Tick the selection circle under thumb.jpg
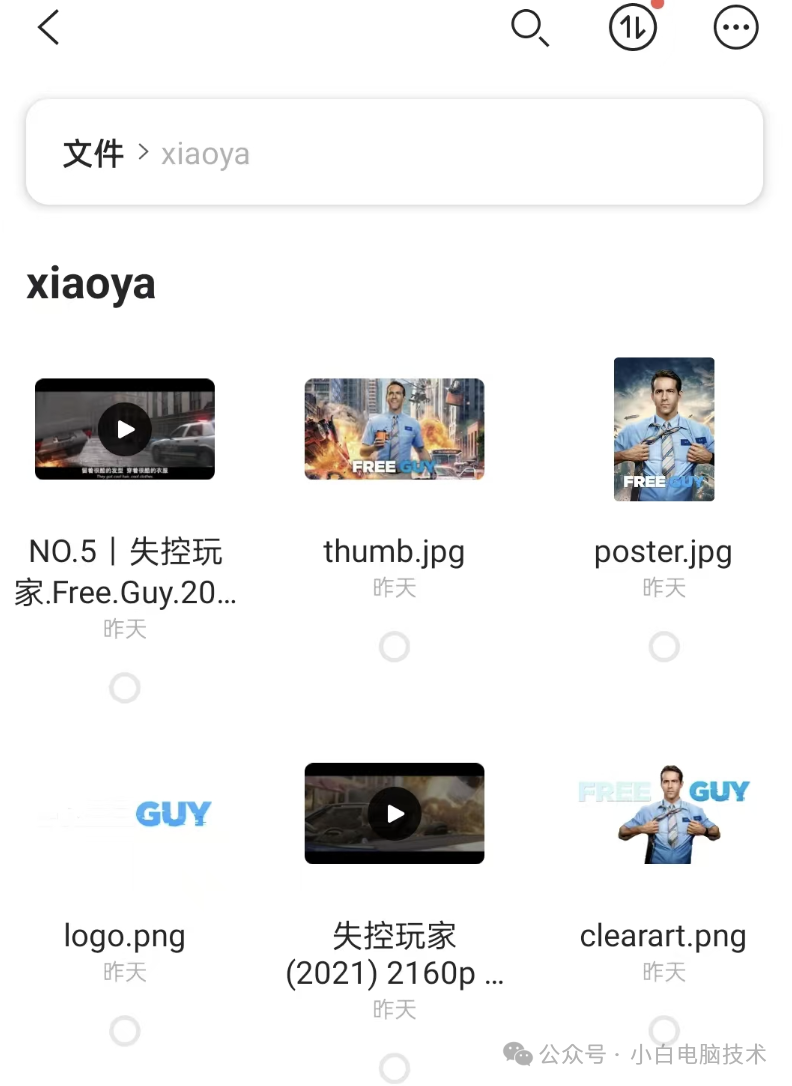Screen dimensions: 792x1086 (x=394, y=647)
